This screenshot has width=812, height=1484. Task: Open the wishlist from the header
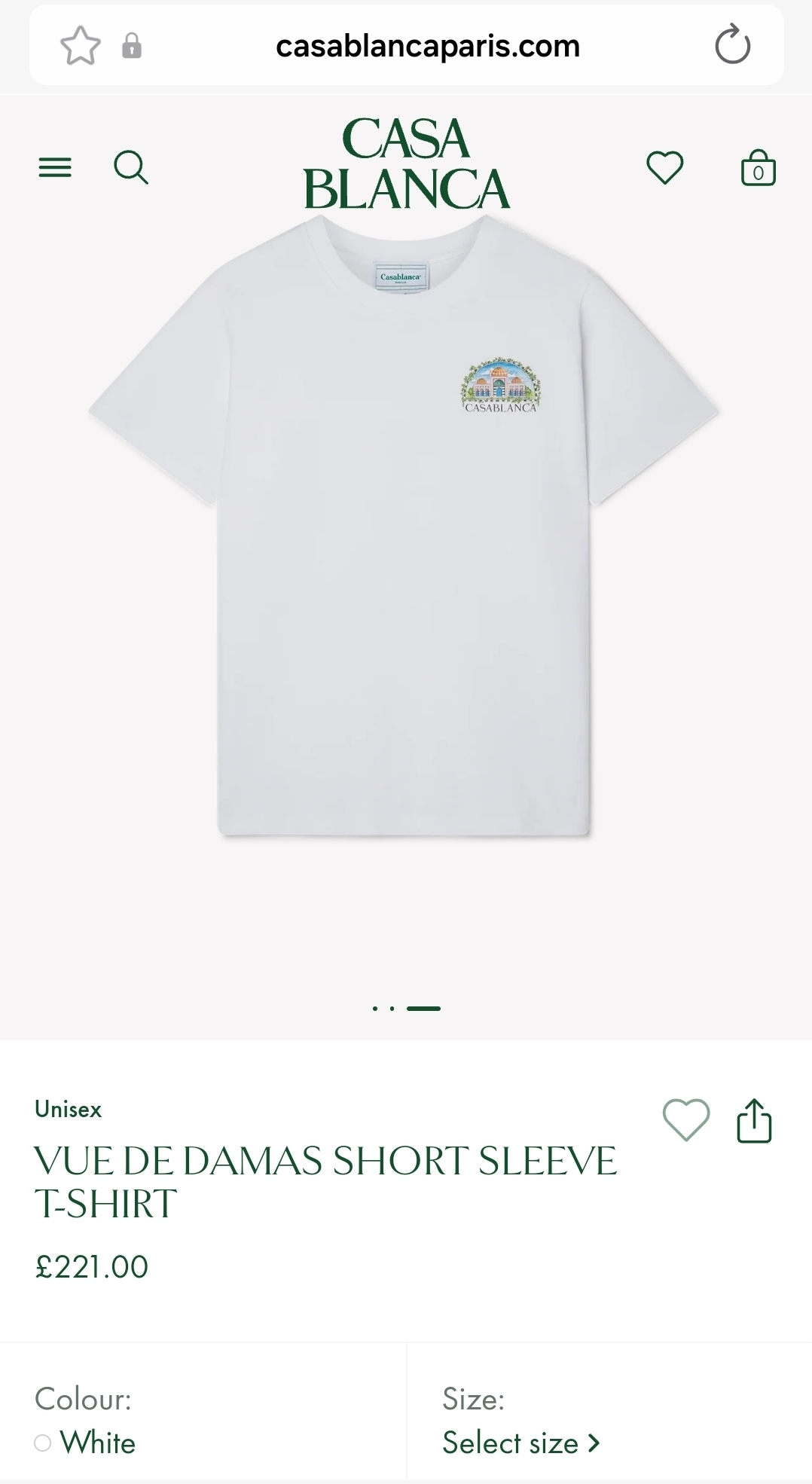665,167
